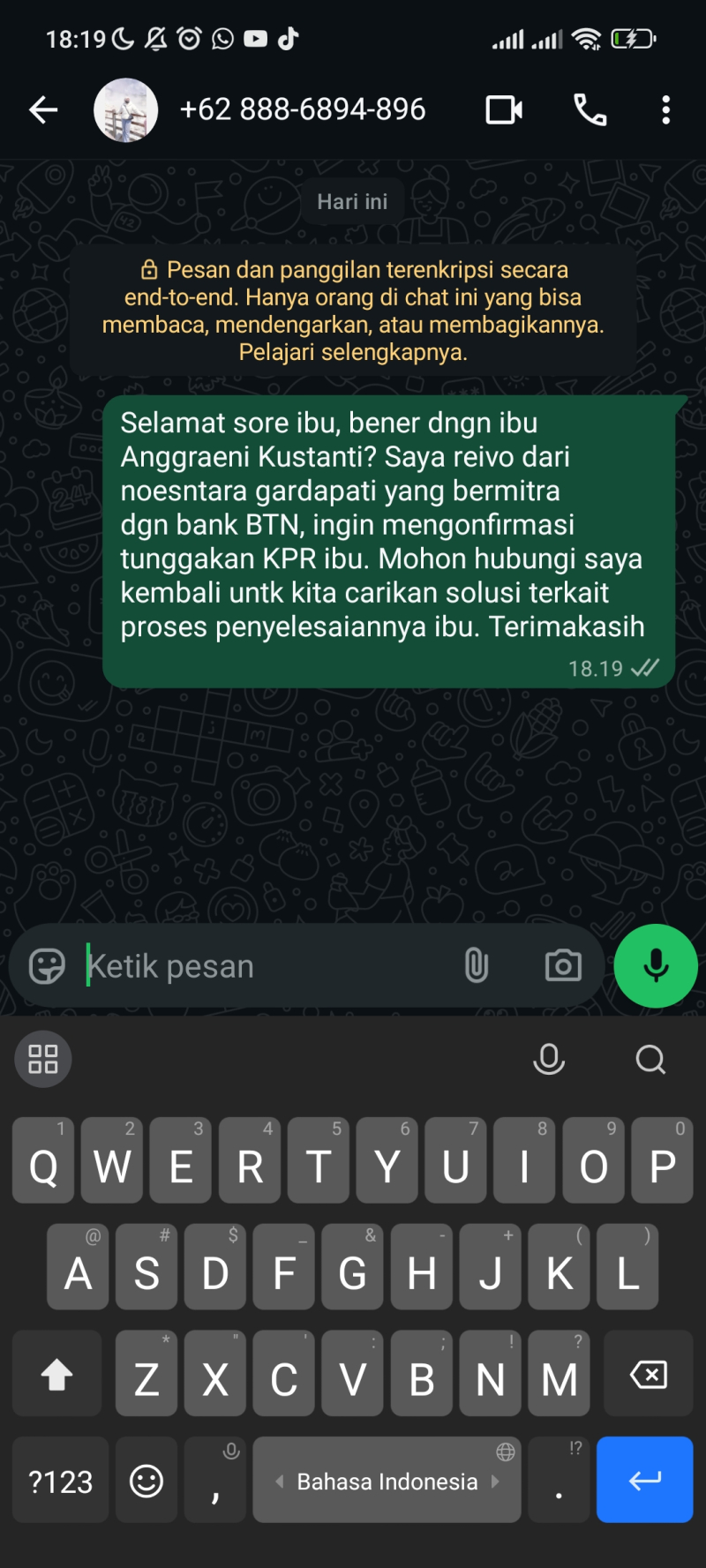Open the keyboard tools grid
The image size is (706, 1568).
tap(43, 1059)
